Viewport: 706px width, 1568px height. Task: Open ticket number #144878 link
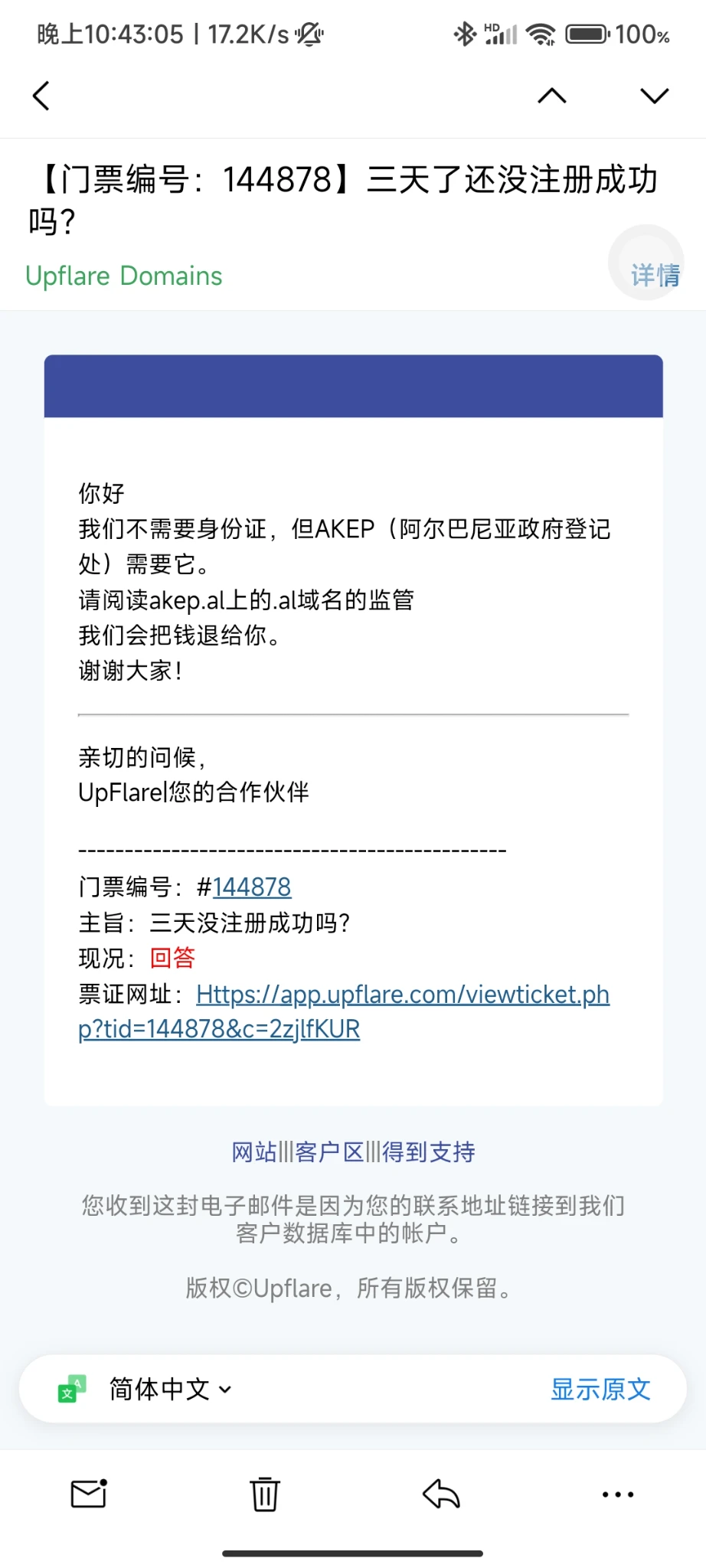pyautogui.click(x=252, y=887)
